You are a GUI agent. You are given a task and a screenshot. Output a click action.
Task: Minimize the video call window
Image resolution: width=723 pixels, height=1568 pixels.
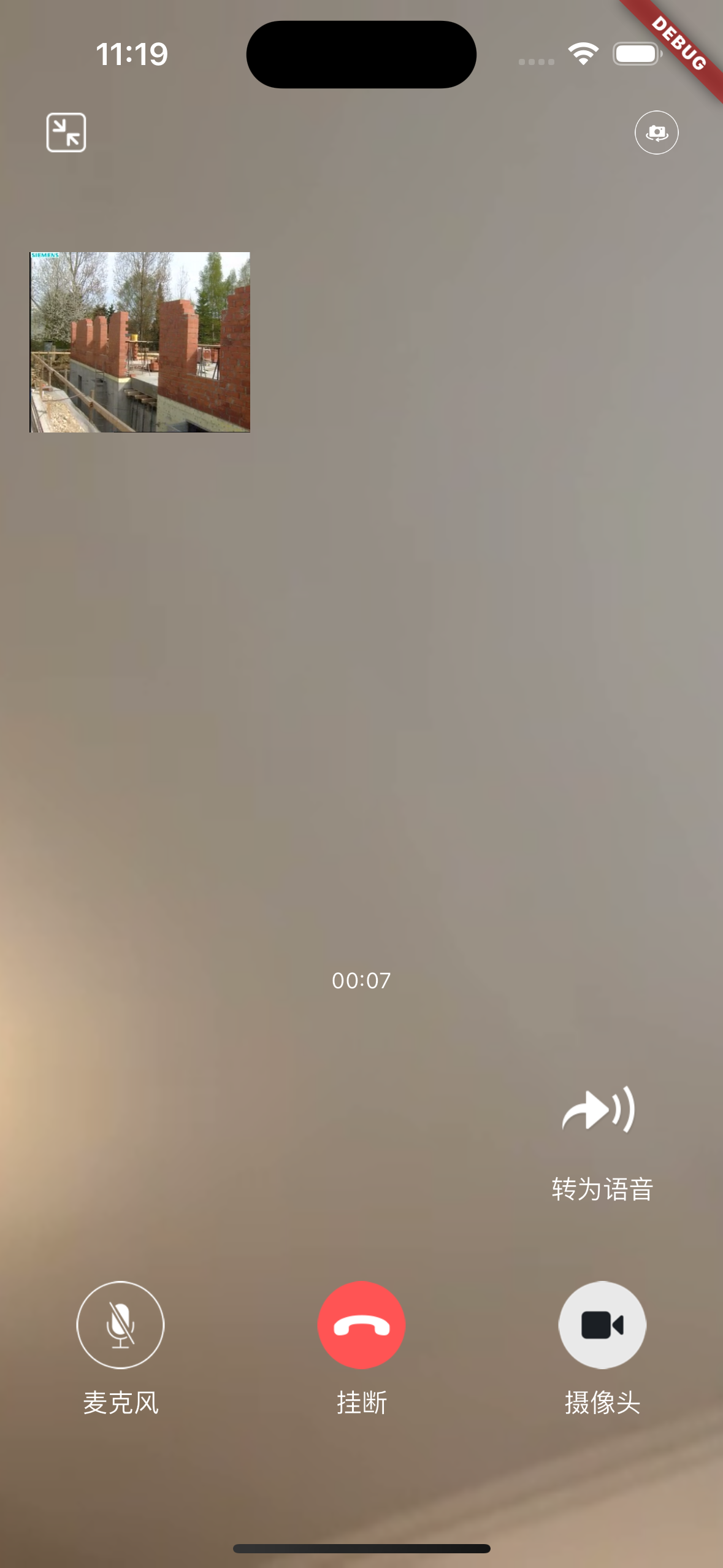point(66,133)
